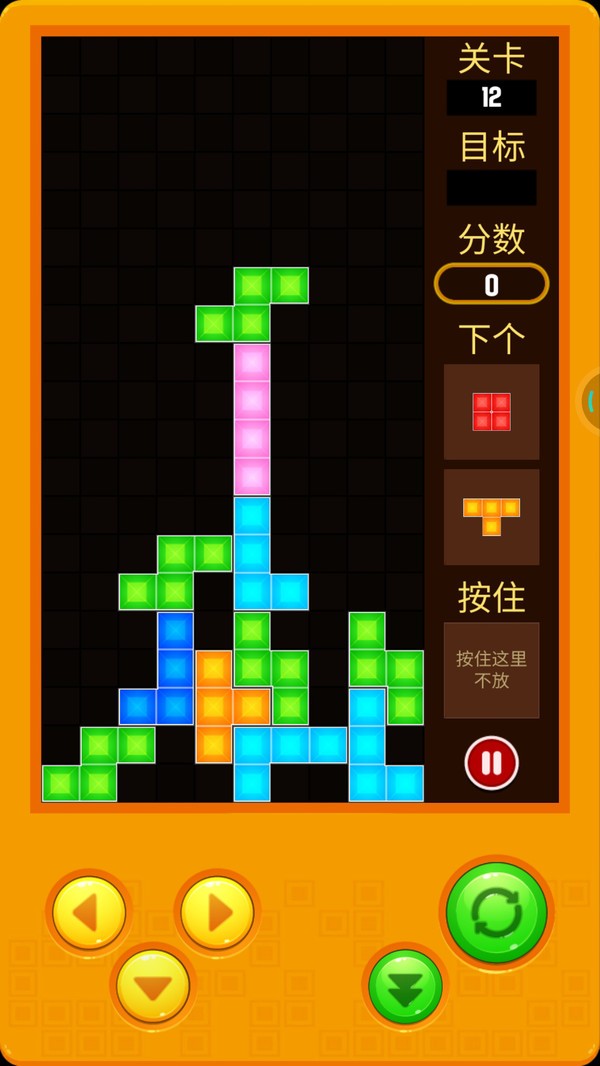This screenshot has height=1066, width=600.
Task: Tap the down arrow to soft drop
Action: click(153, 986)
